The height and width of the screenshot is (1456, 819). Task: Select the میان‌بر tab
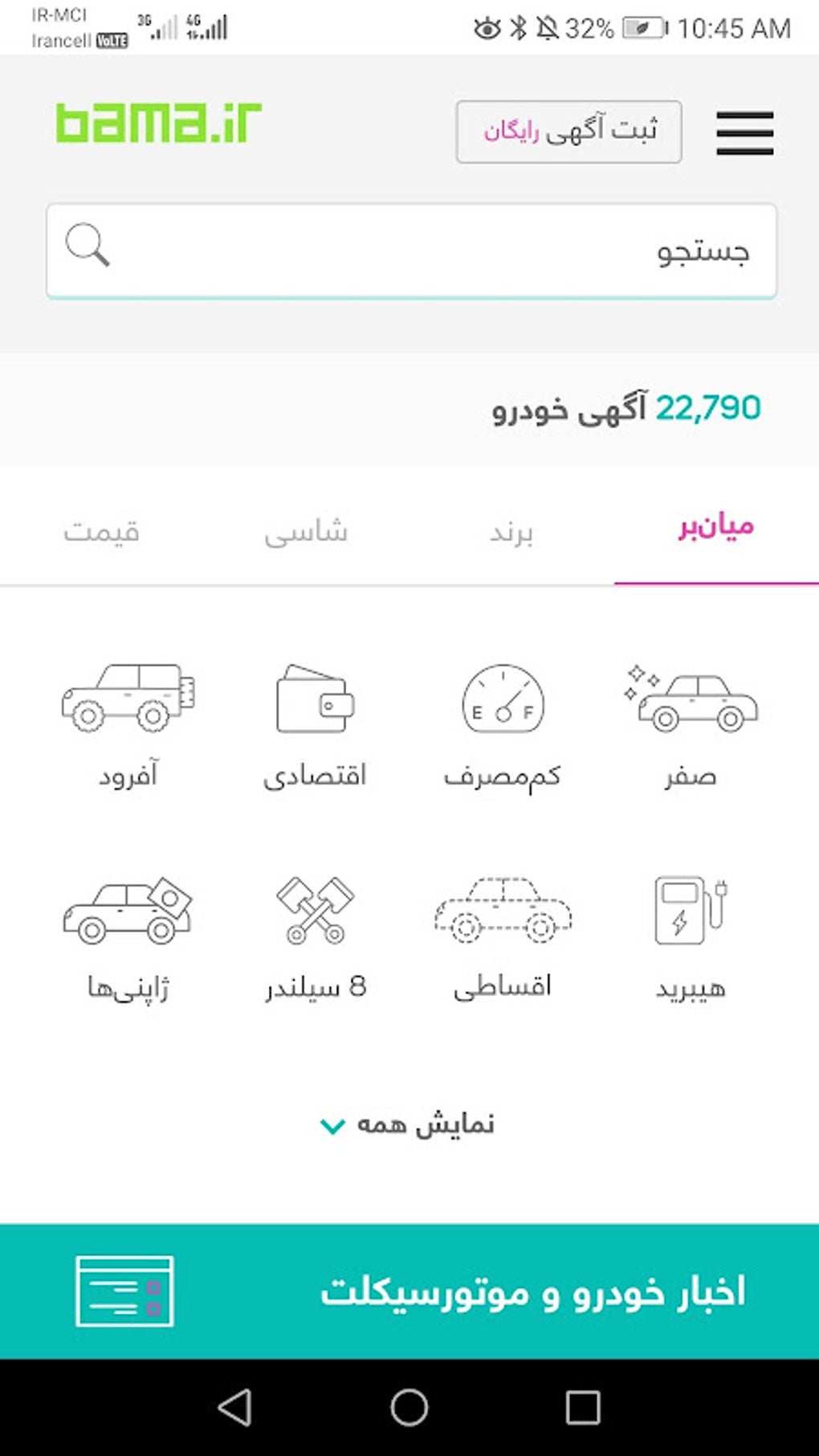pos(715,528)
